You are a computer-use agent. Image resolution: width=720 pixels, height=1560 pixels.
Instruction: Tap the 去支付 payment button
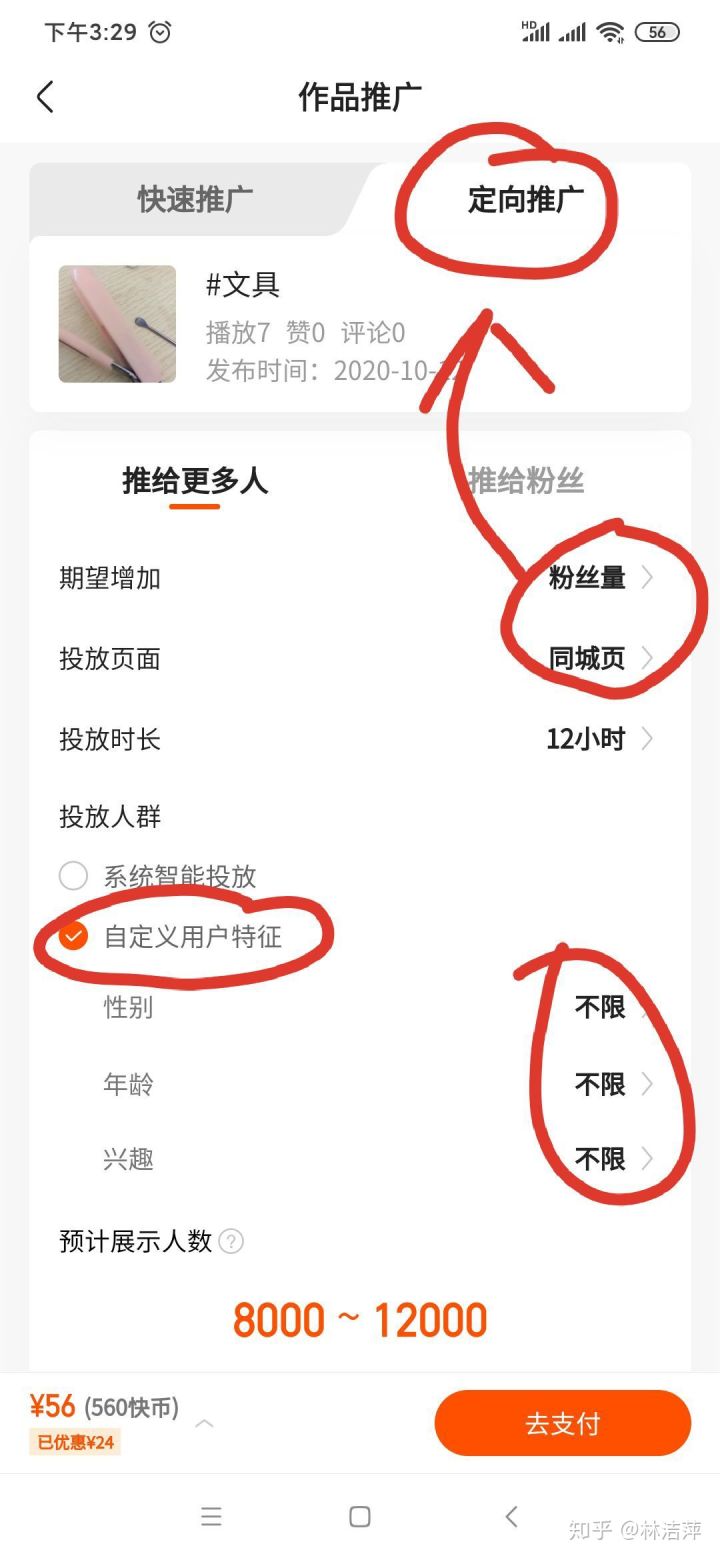pyautogui.click(x=562, y=1422)
